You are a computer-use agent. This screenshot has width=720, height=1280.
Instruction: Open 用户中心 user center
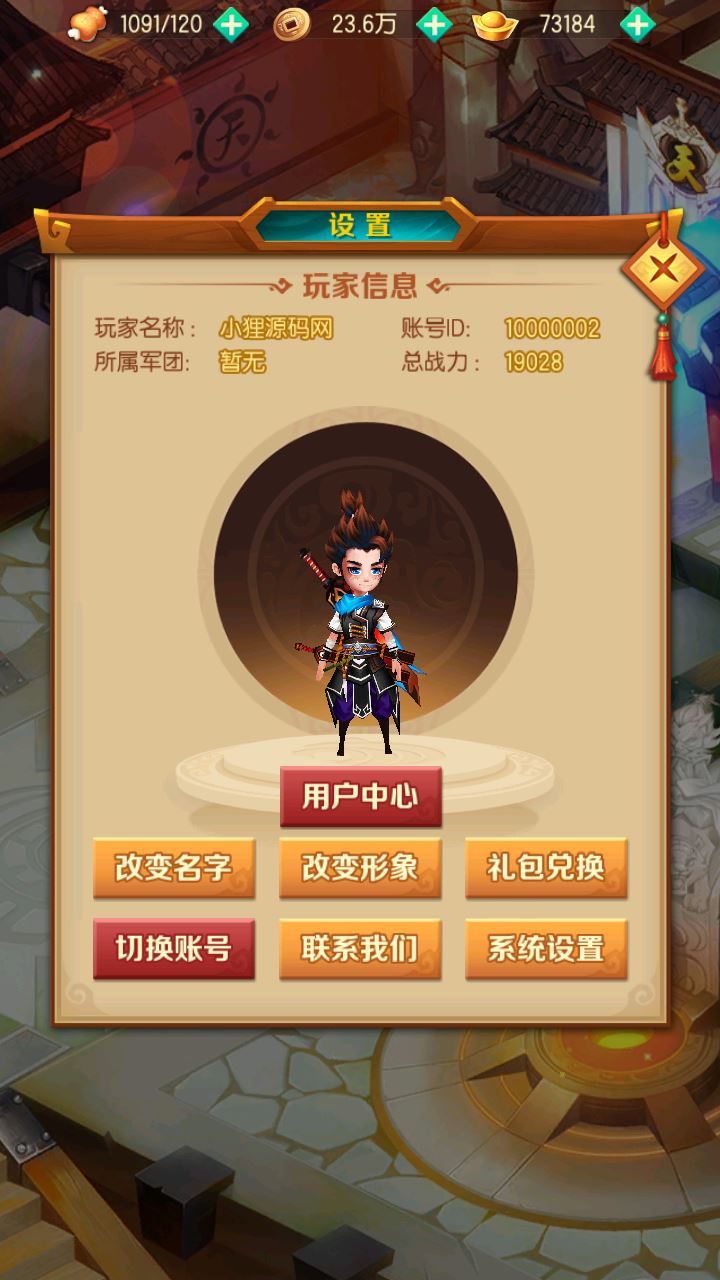click(360, 796)
